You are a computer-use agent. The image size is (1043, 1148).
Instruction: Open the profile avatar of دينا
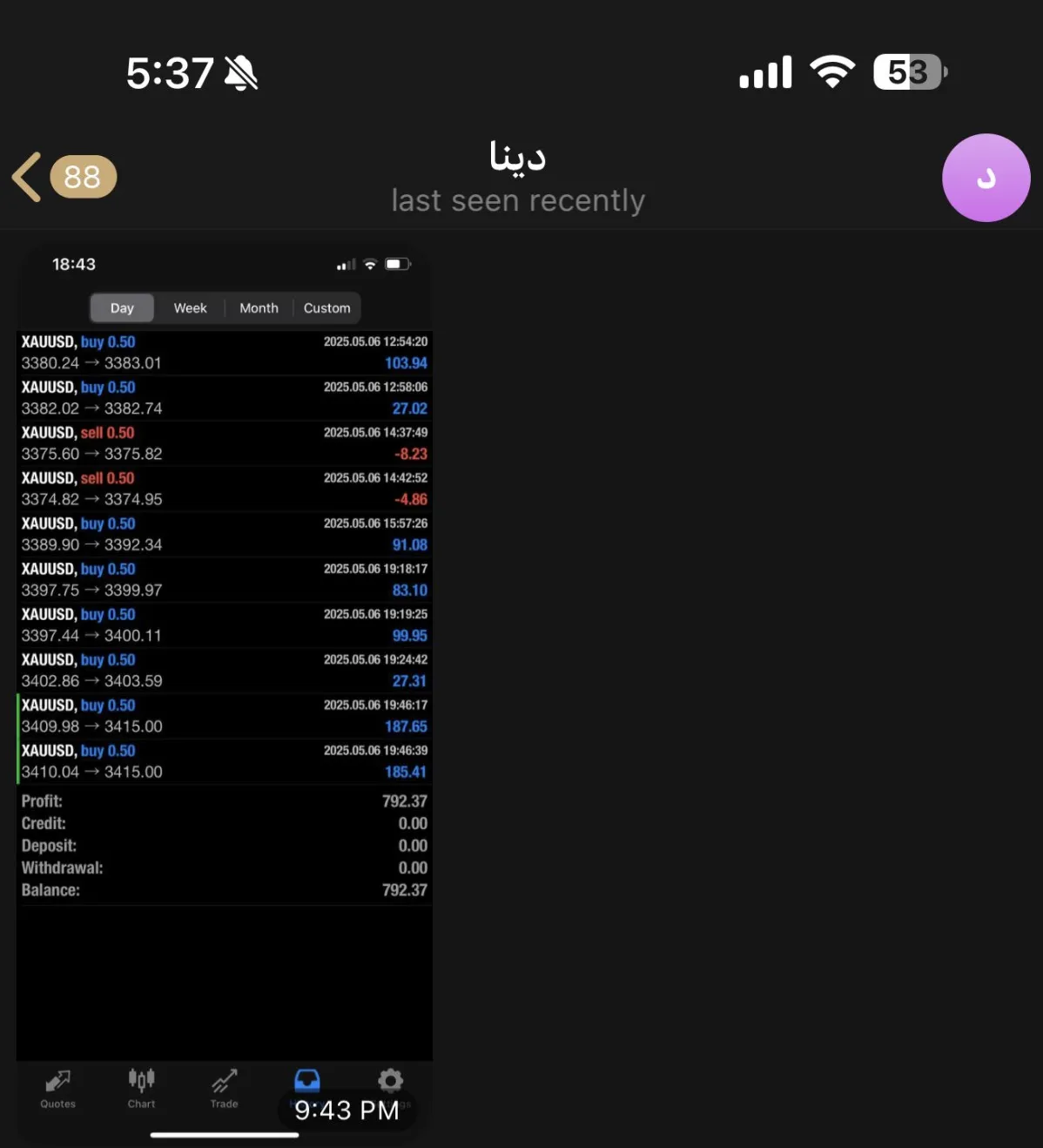pos(986,178)
